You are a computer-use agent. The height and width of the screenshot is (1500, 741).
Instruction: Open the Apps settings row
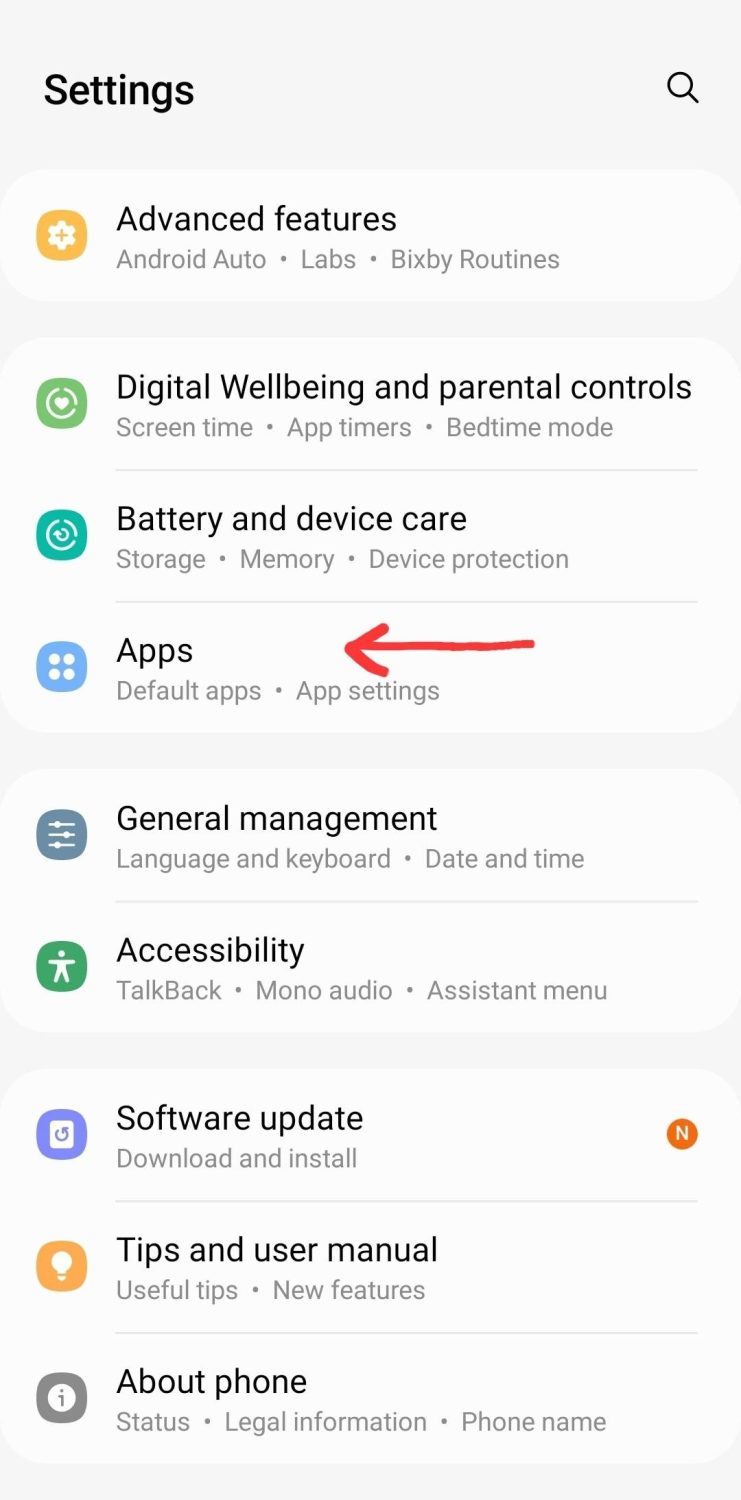[156, 668]
